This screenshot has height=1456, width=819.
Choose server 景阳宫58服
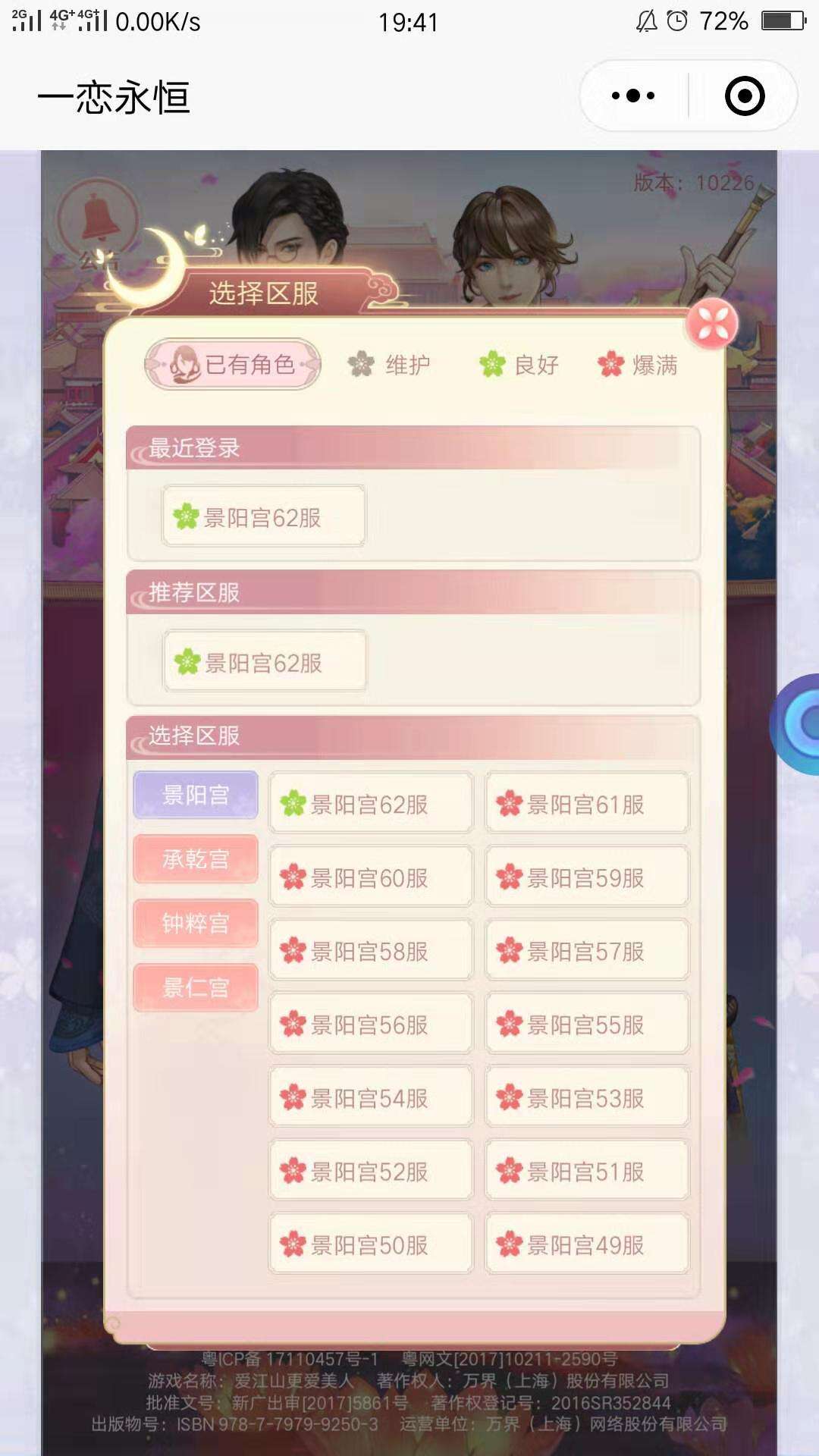371,951
